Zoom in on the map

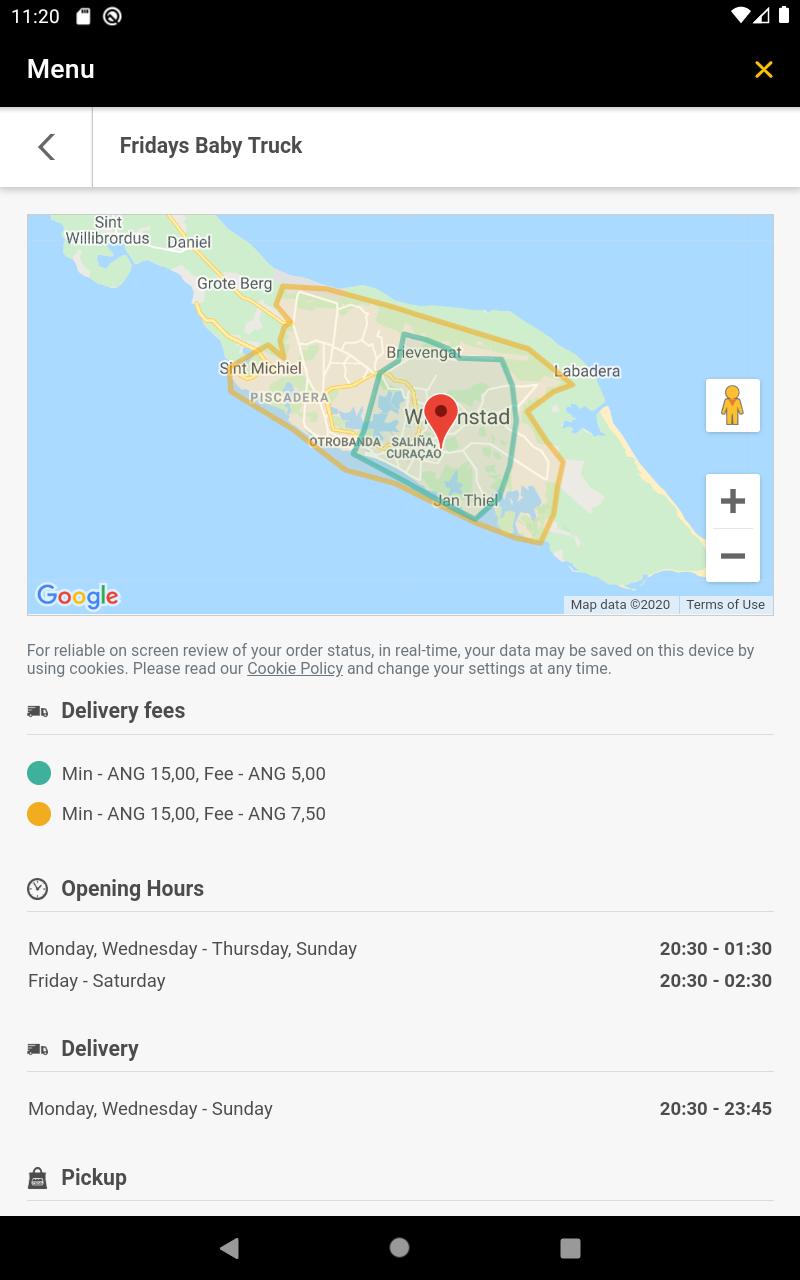click(x=732, y=501)
